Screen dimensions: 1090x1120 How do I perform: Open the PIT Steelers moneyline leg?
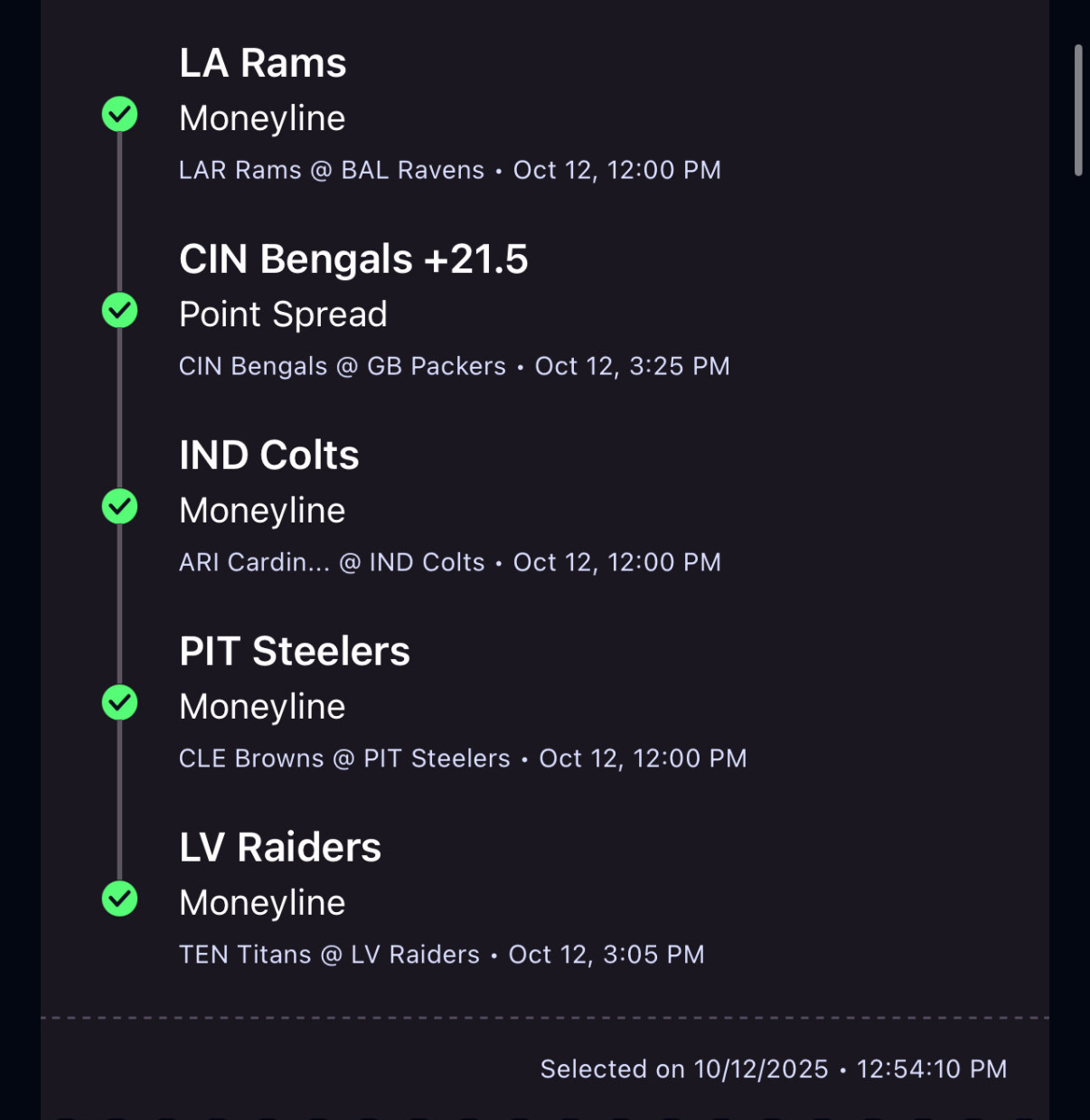pyautogui.click(x=295, y=653)
